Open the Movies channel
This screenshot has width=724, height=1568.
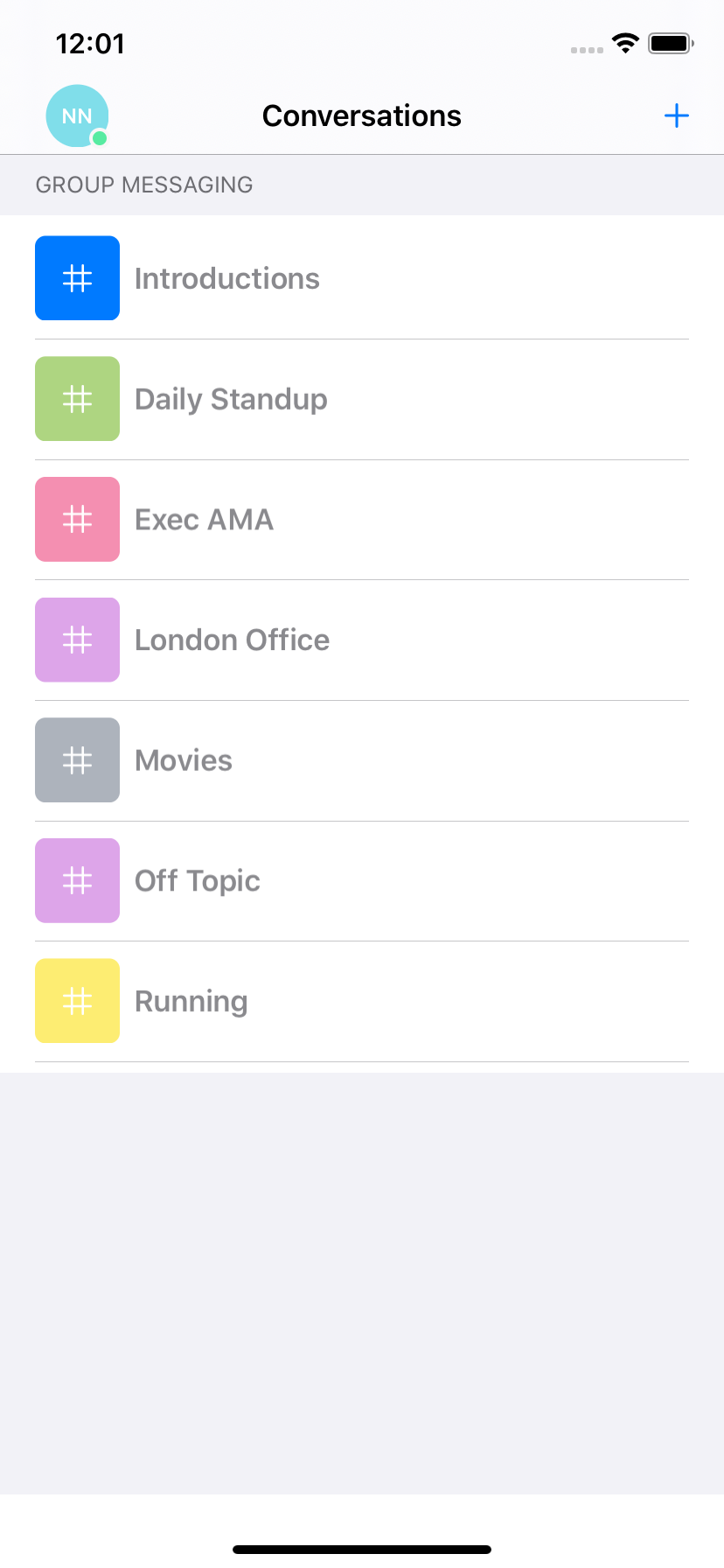(184, 760)
